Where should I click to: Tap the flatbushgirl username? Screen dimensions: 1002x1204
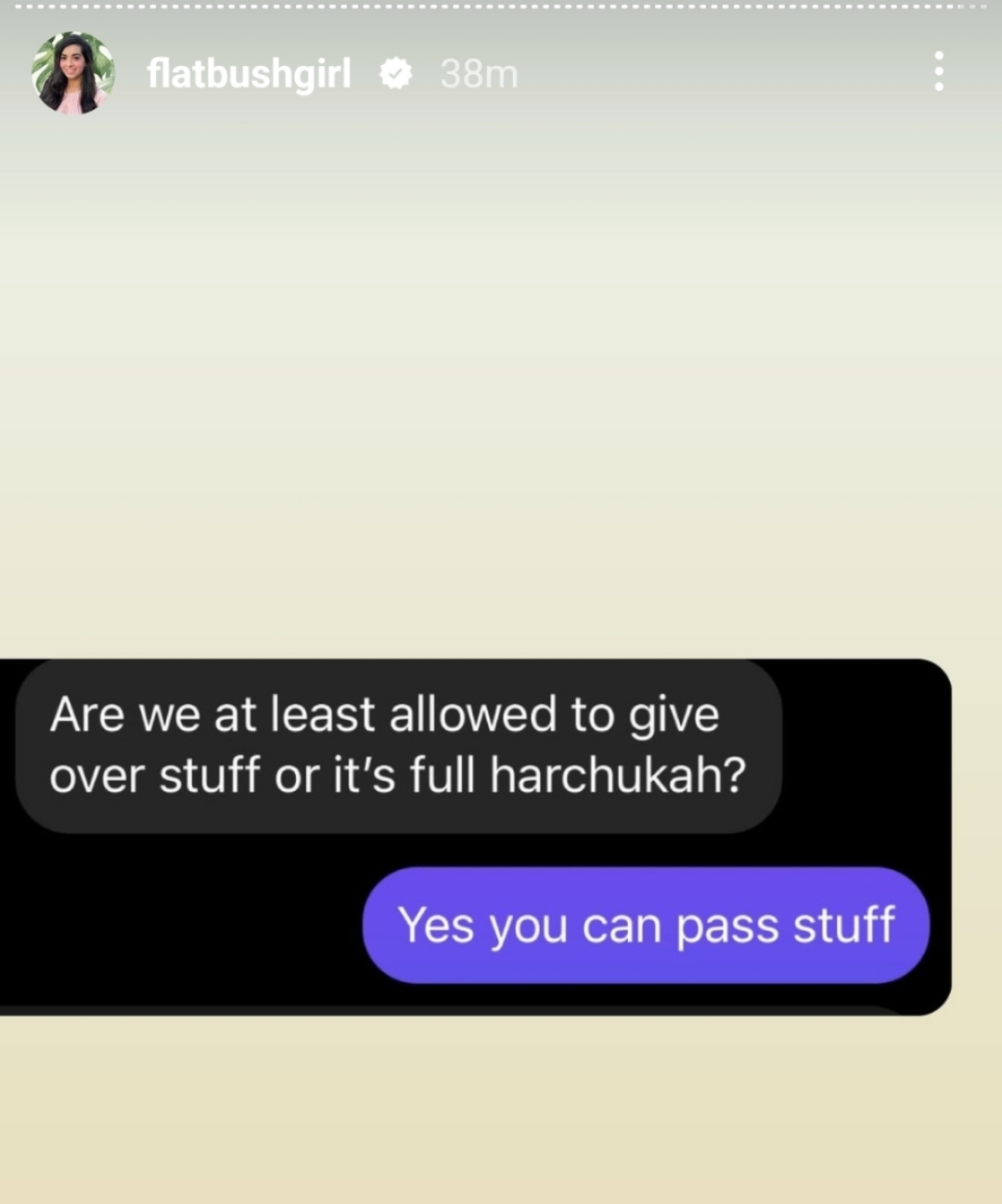pos(249,73)
